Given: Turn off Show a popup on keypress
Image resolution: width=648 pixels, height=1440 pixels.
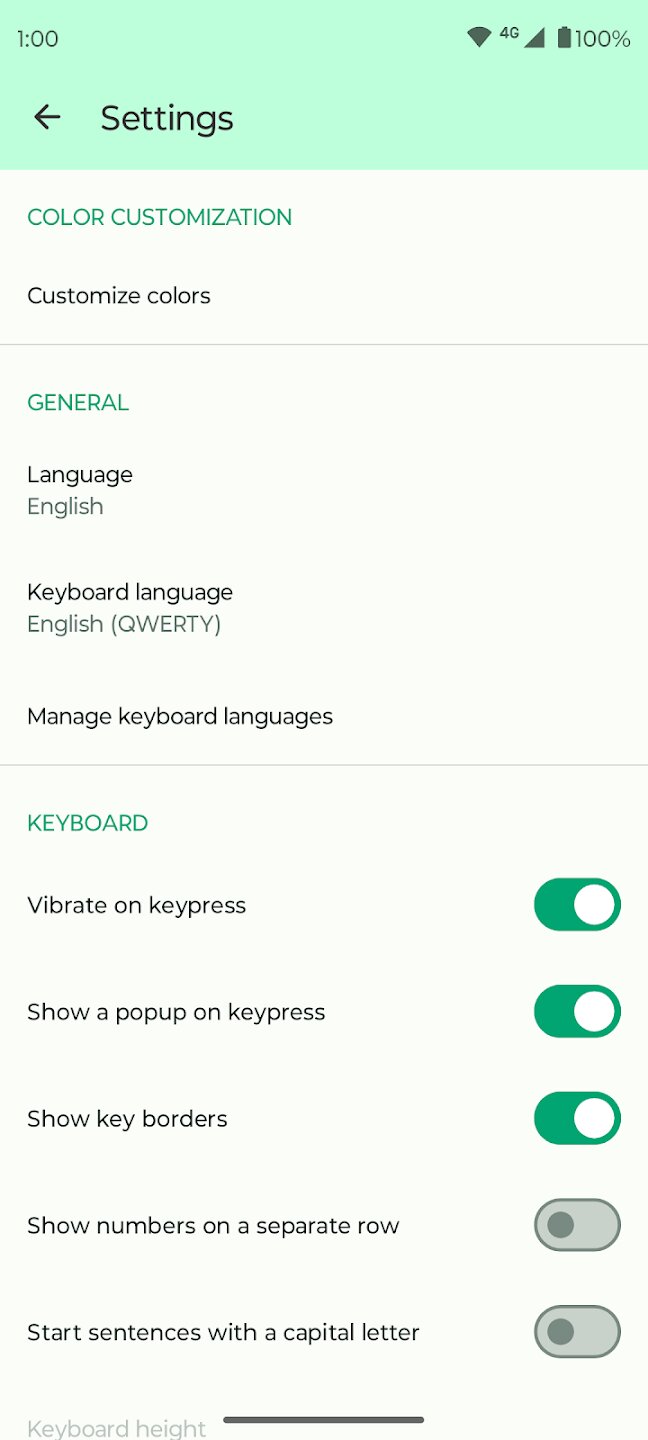Looking at the screenshot, I should [x=577, y=1012].
